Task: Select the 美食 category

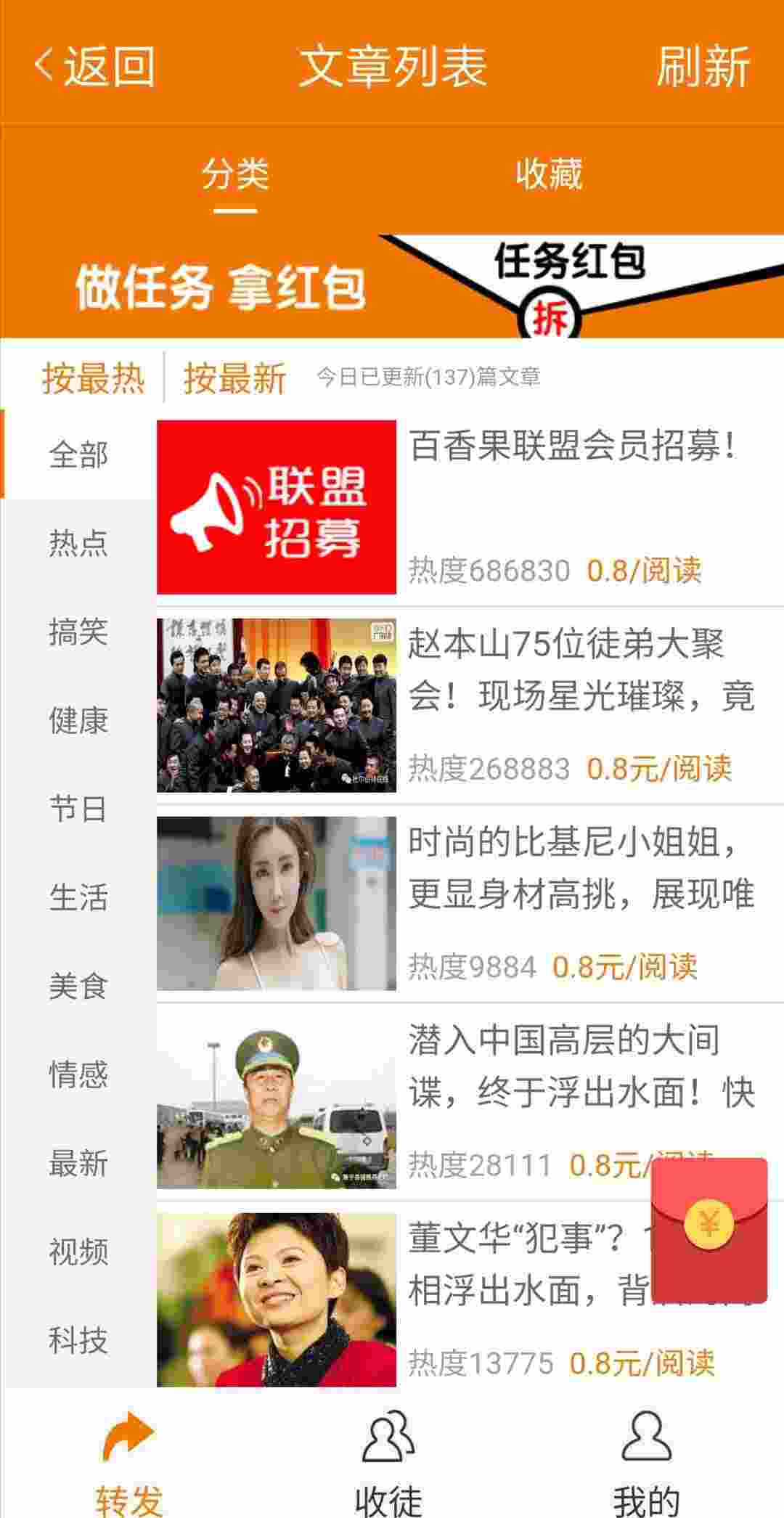Action: [78, 986]
